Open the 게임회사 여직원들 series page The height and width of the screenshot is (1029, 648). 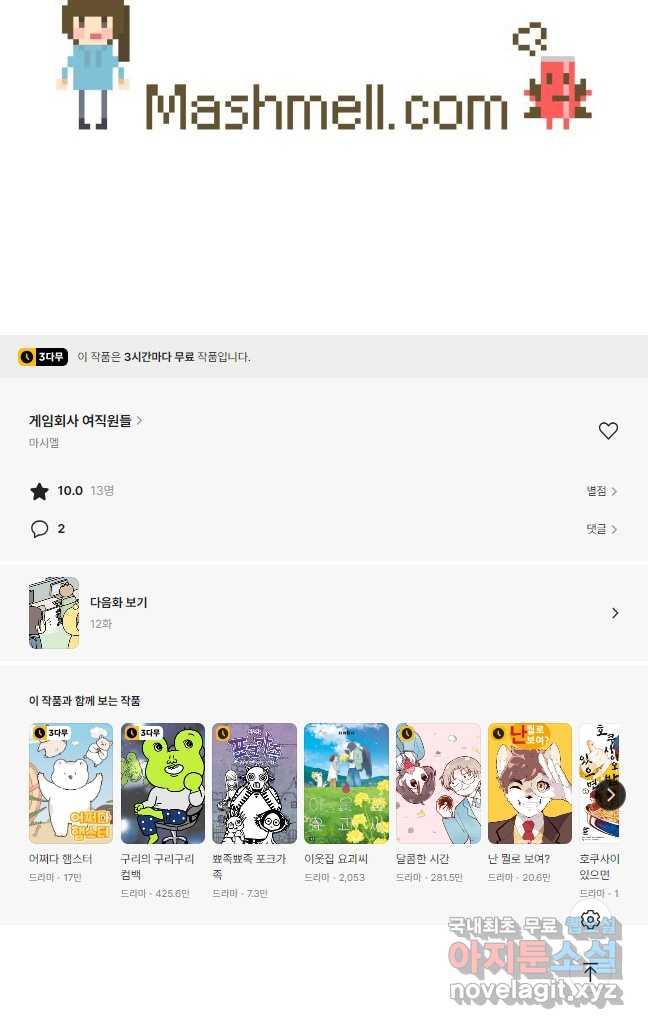pos(85,421)
